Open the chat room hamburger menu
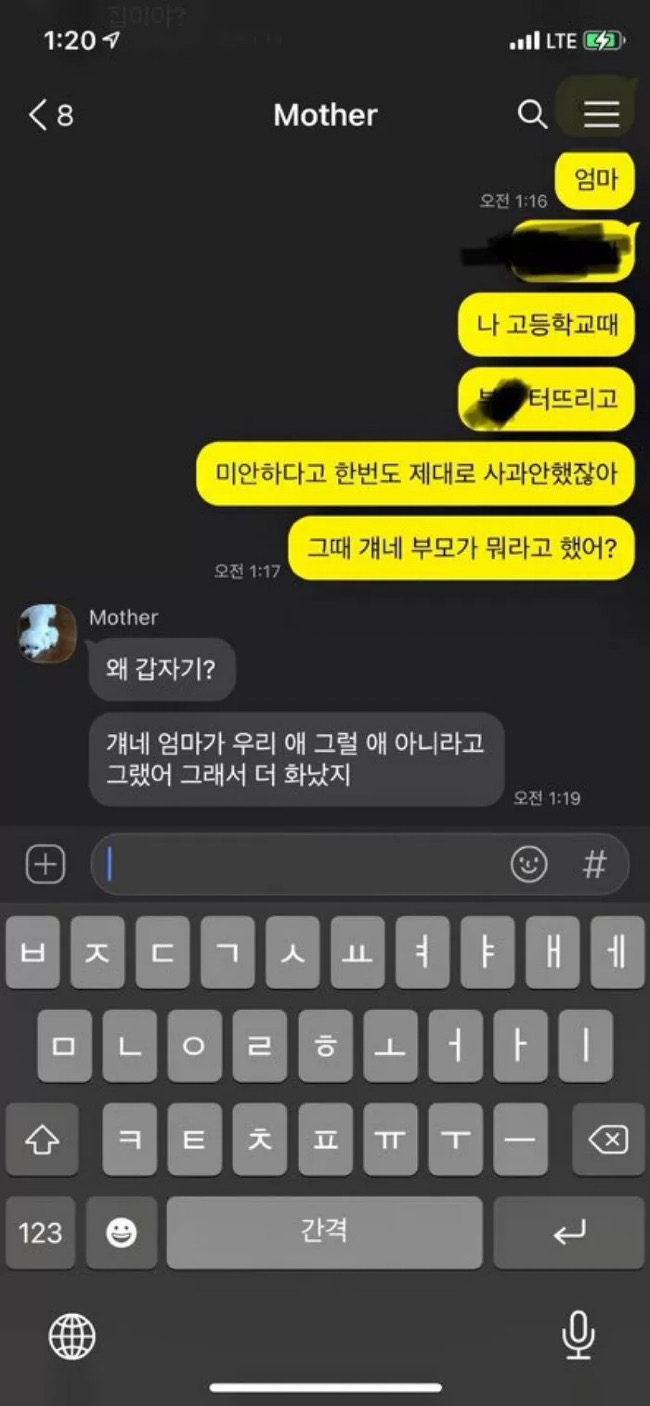The width and height of the screenshot is (650, 1406). pos(601,115)
